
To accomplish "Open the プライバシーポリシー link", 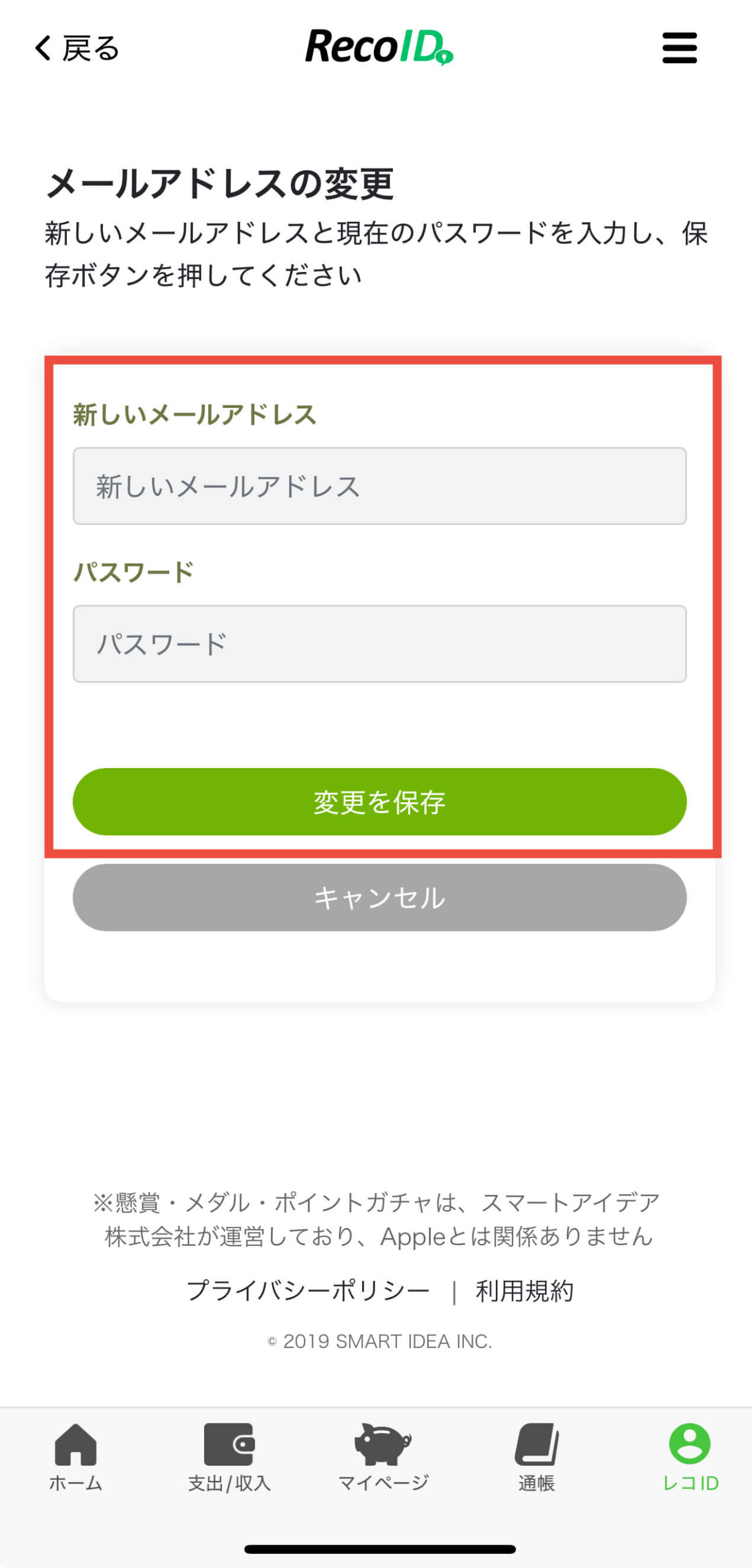I will tap(308, 1290).
